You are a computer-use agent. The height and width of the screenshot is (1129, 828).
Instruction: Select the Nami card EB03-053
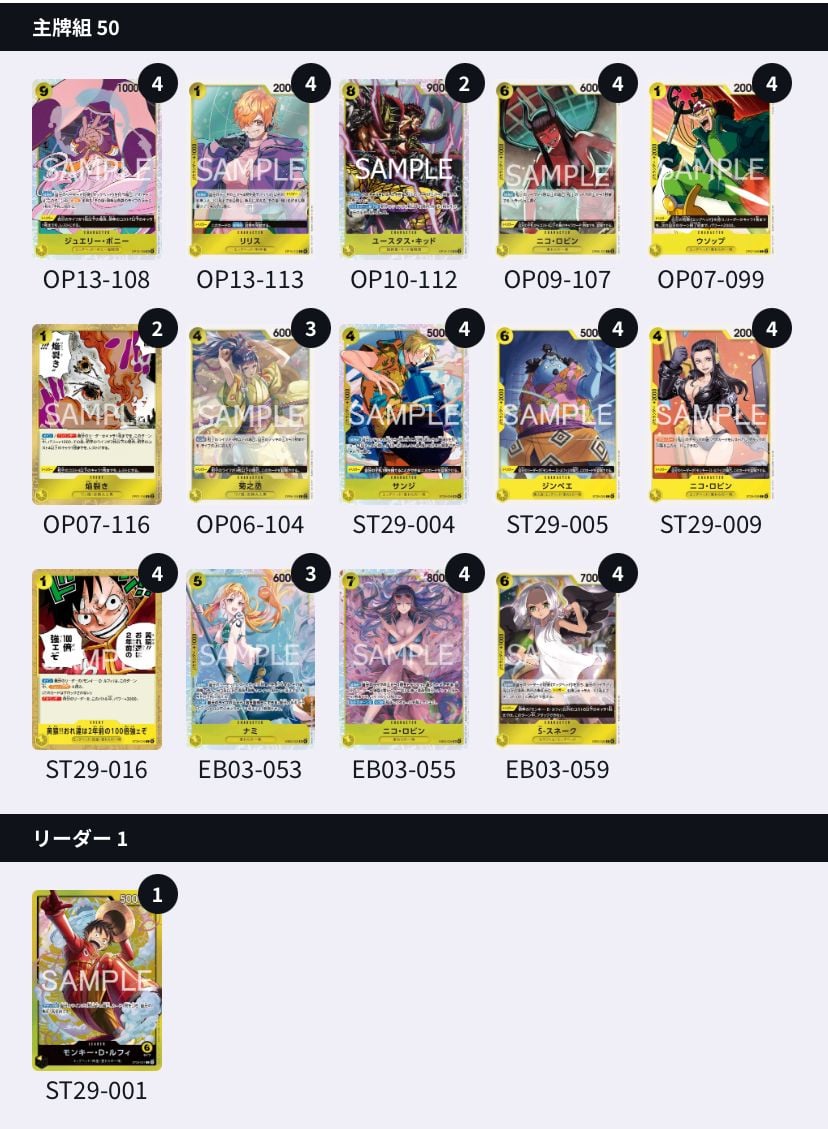[250, 658]
